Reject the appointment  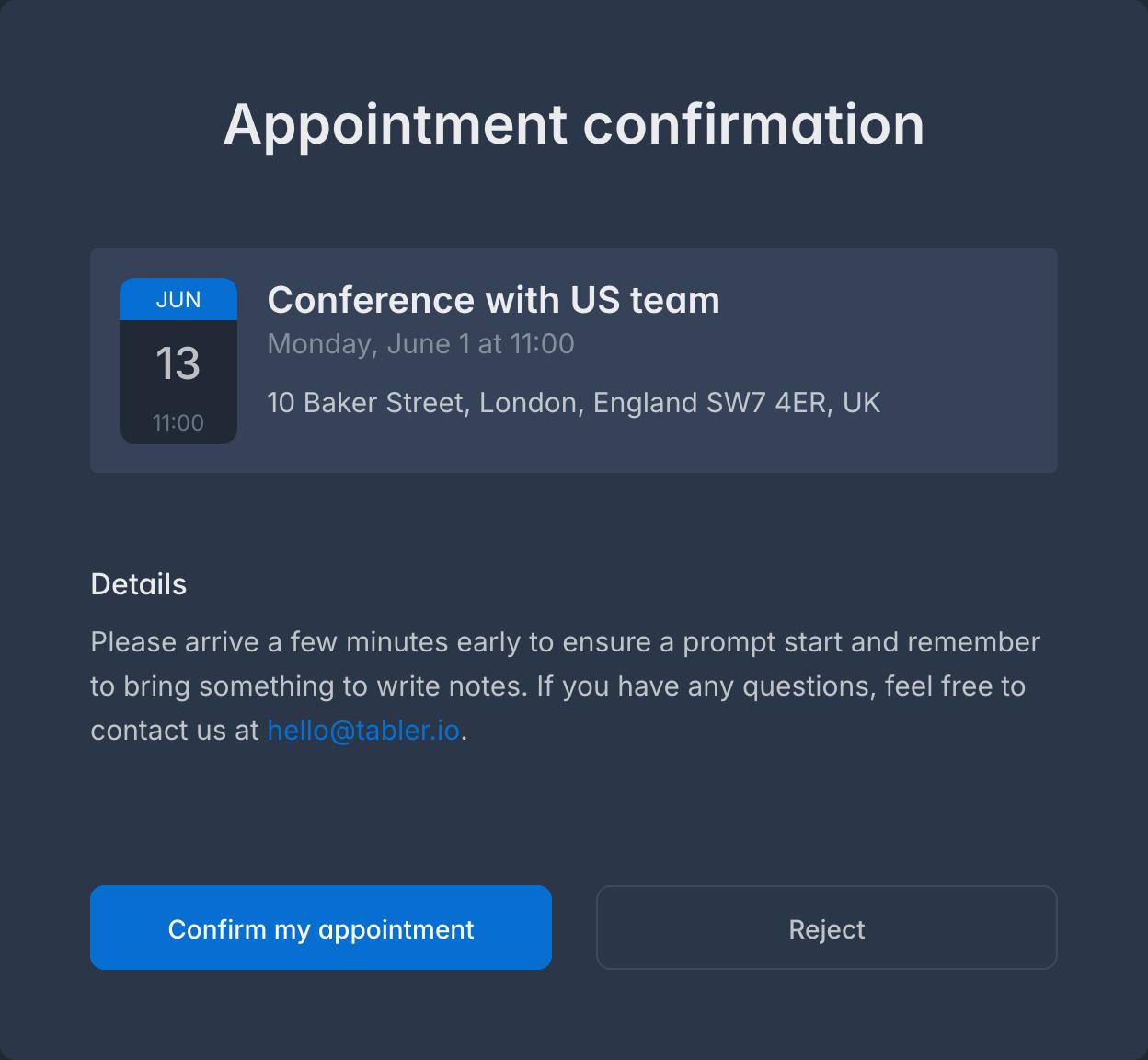pyautogui.click(x=826, y=927)
